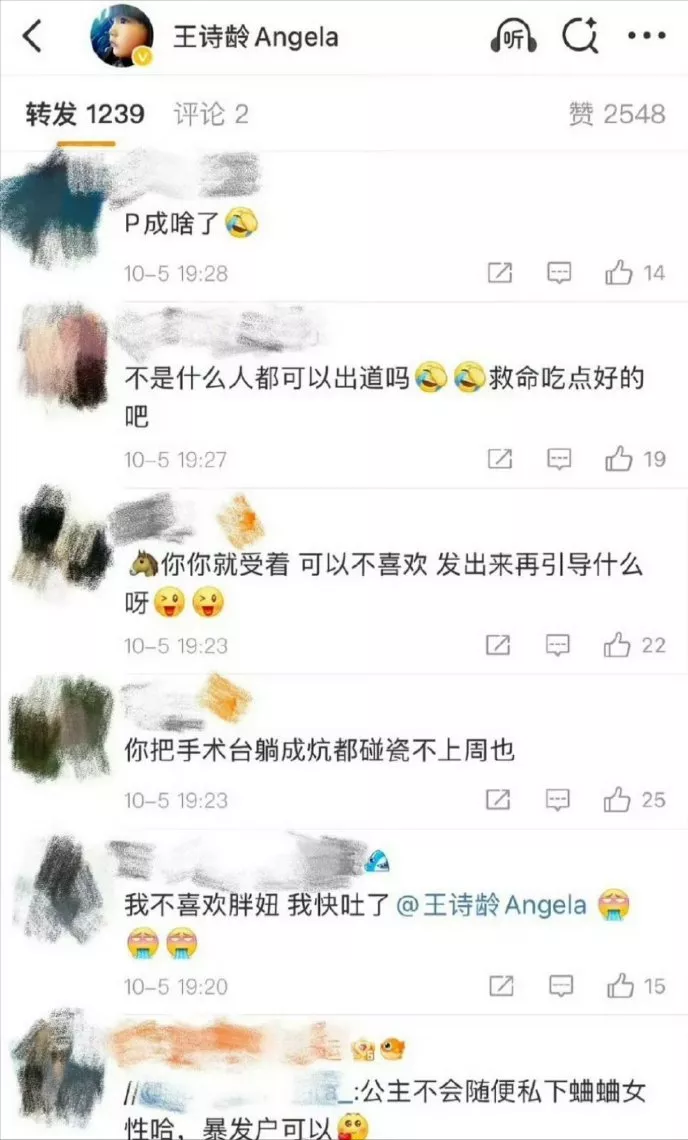Open the @王诗龄 Angela mention link
Viewport: 688px width, 1140px height.
[491, 906]
